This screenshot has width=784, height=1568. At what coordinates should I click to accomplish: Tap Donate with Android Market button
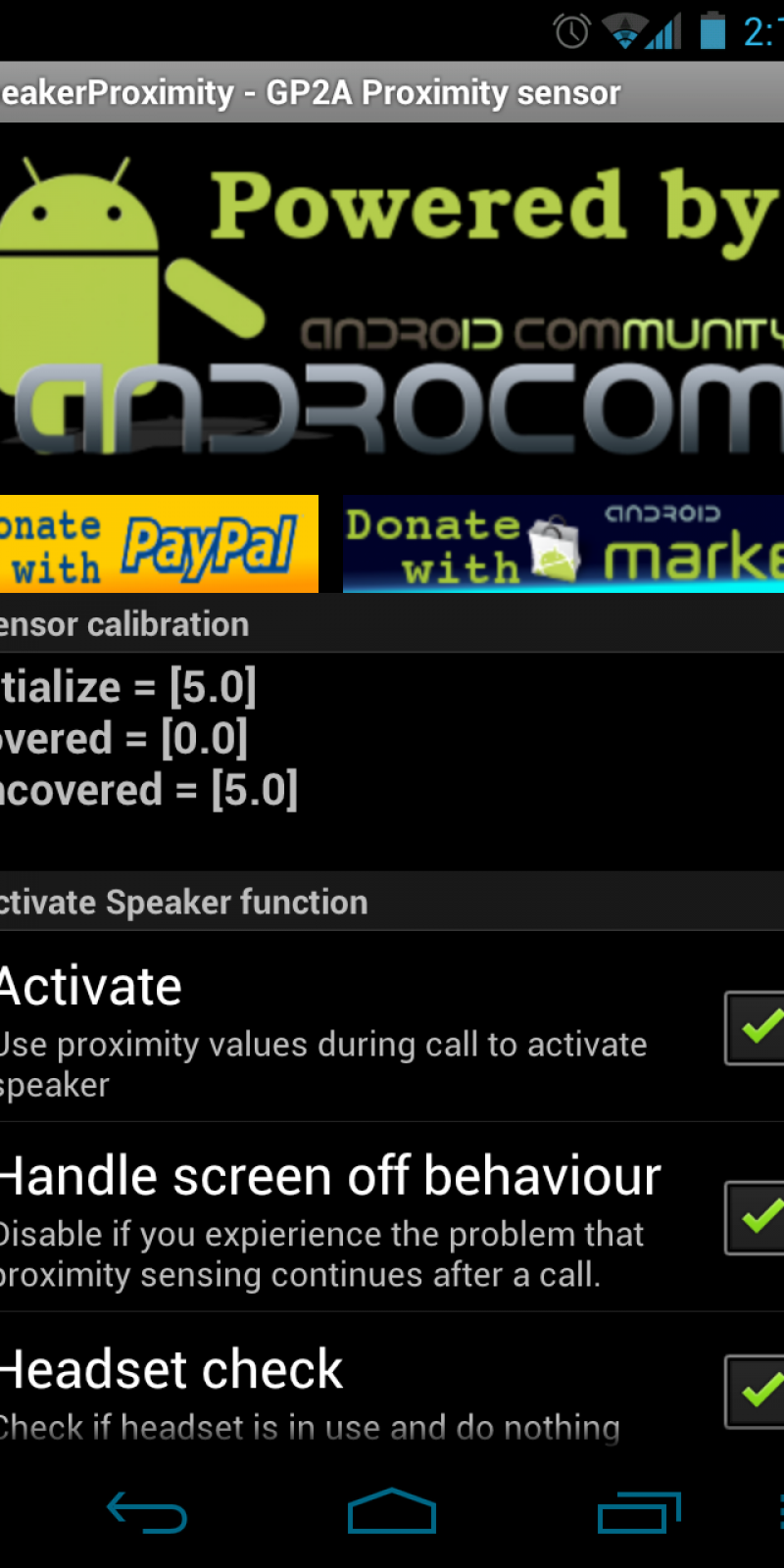tap(563, 544)
